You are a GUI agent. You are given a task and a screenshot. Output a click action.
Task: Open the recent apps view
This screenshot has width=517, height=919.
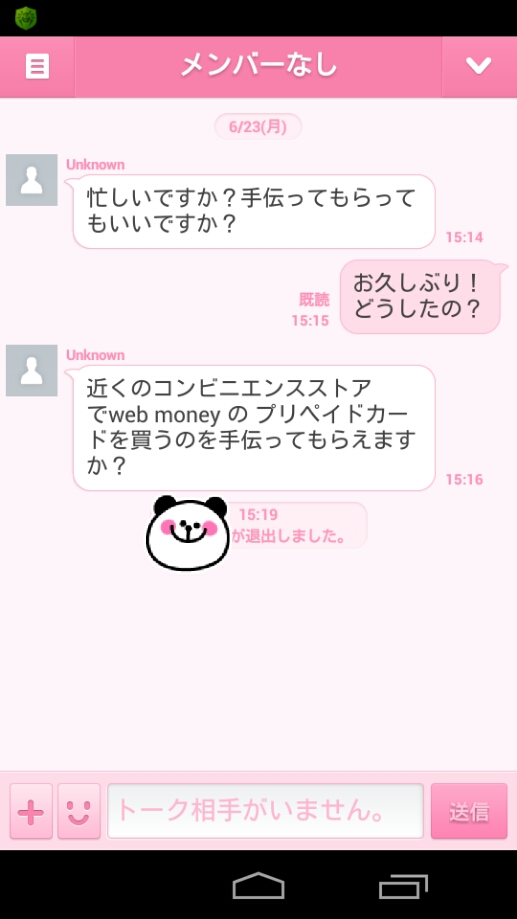coord(403,886)
